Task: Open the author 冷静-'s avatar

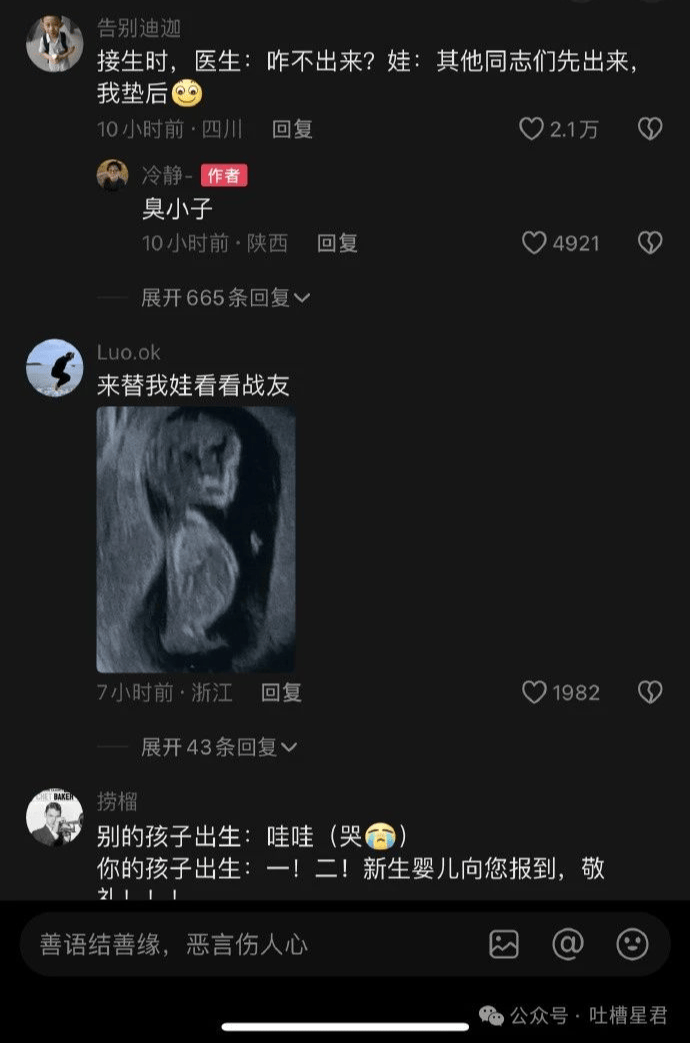Action: tap(112, 175)
